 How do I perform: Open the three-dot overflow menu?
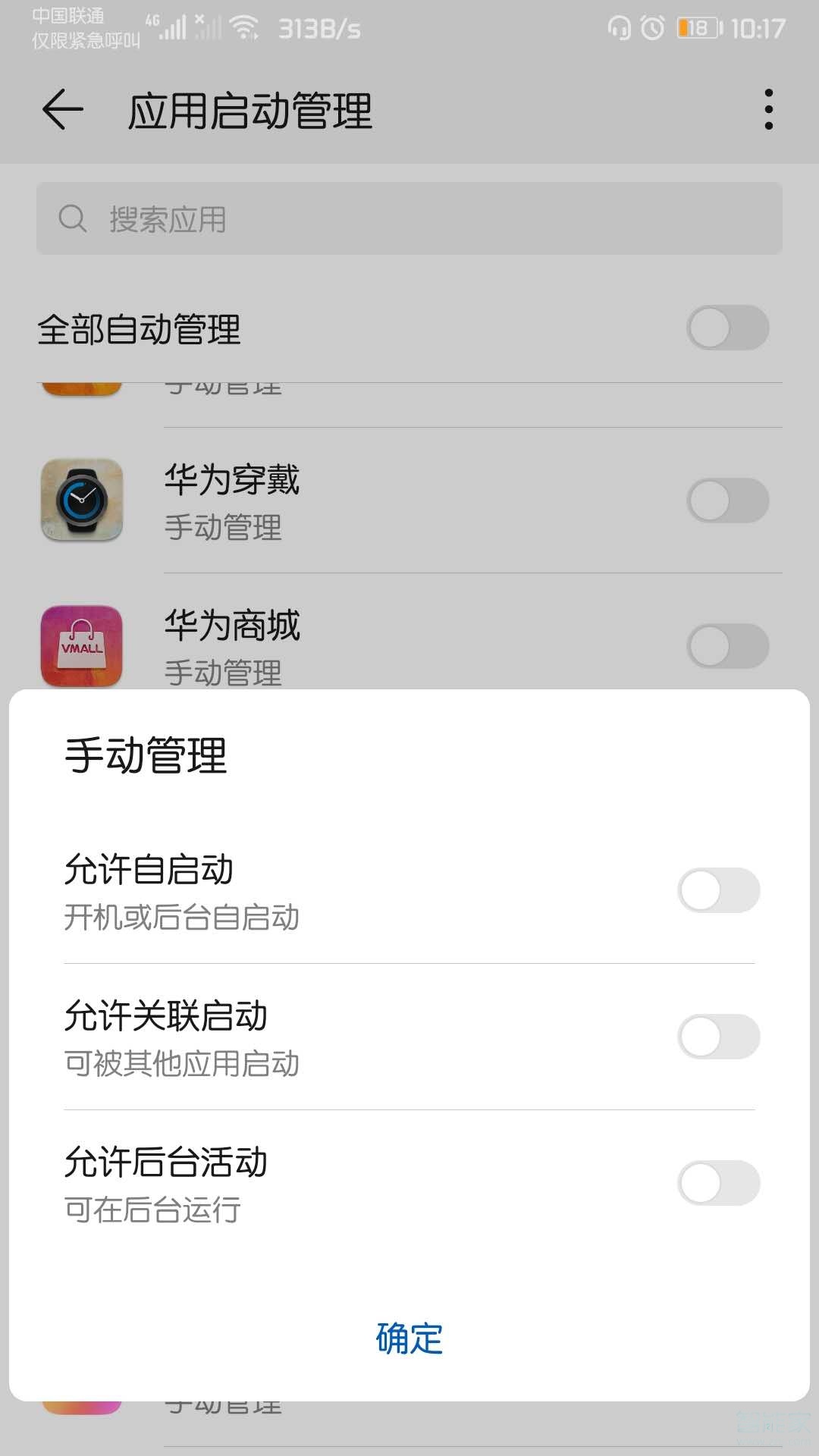pos(768,108)
